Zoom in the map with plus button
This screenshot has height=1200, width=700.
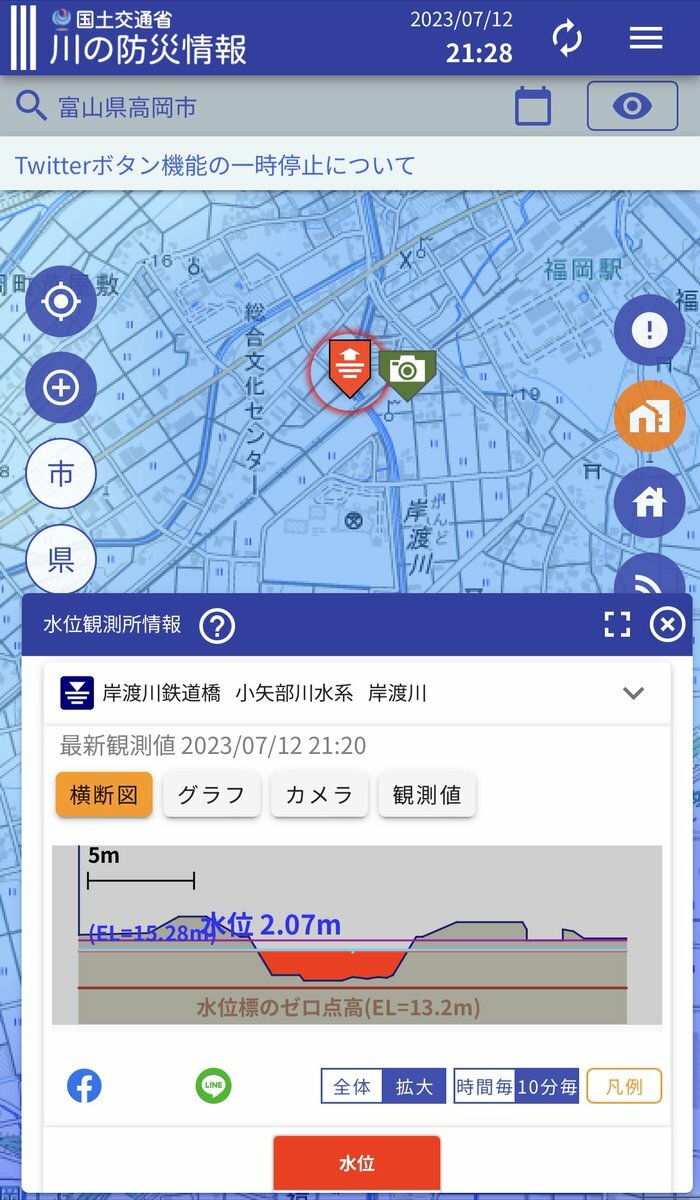(61, 388)
